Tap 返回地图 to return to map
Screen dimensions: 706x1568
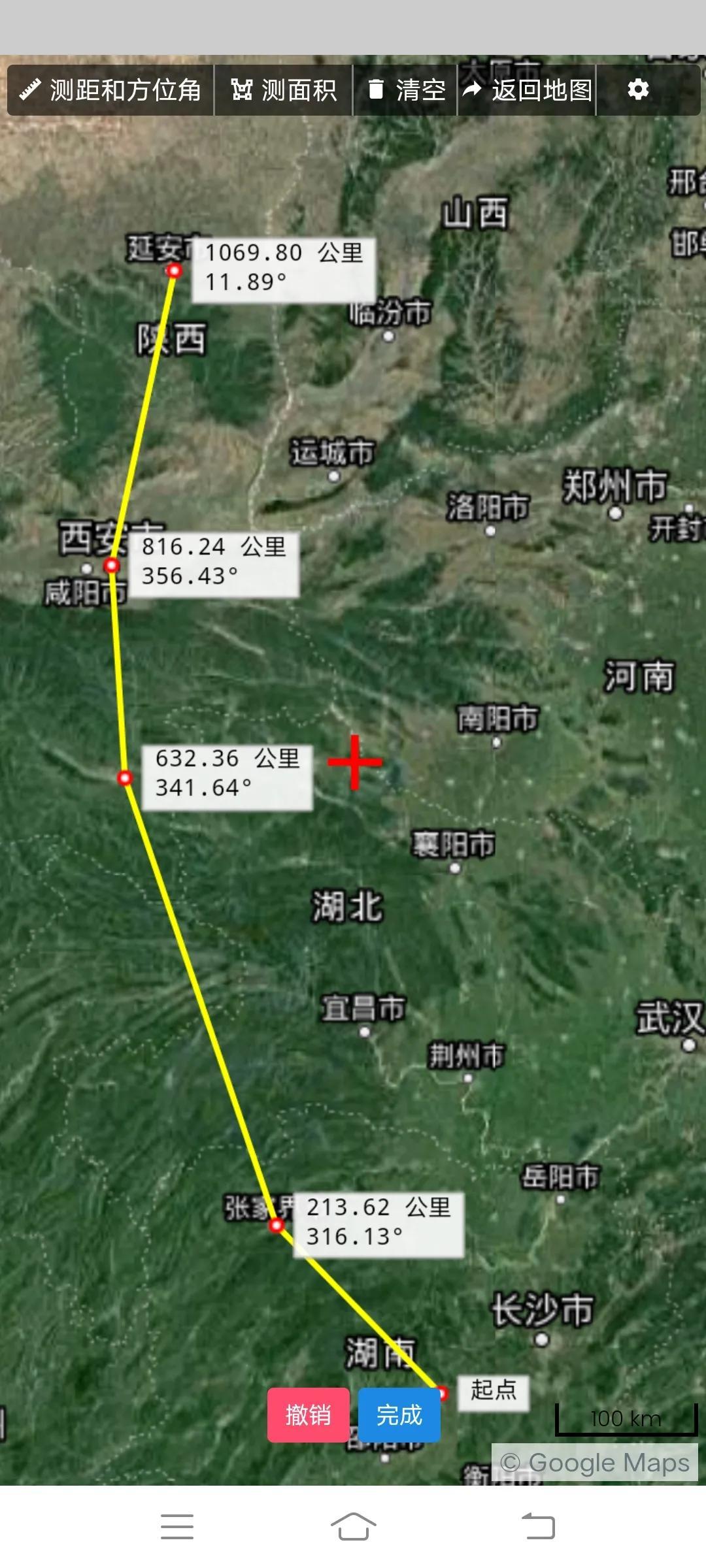tap(527, 90)
